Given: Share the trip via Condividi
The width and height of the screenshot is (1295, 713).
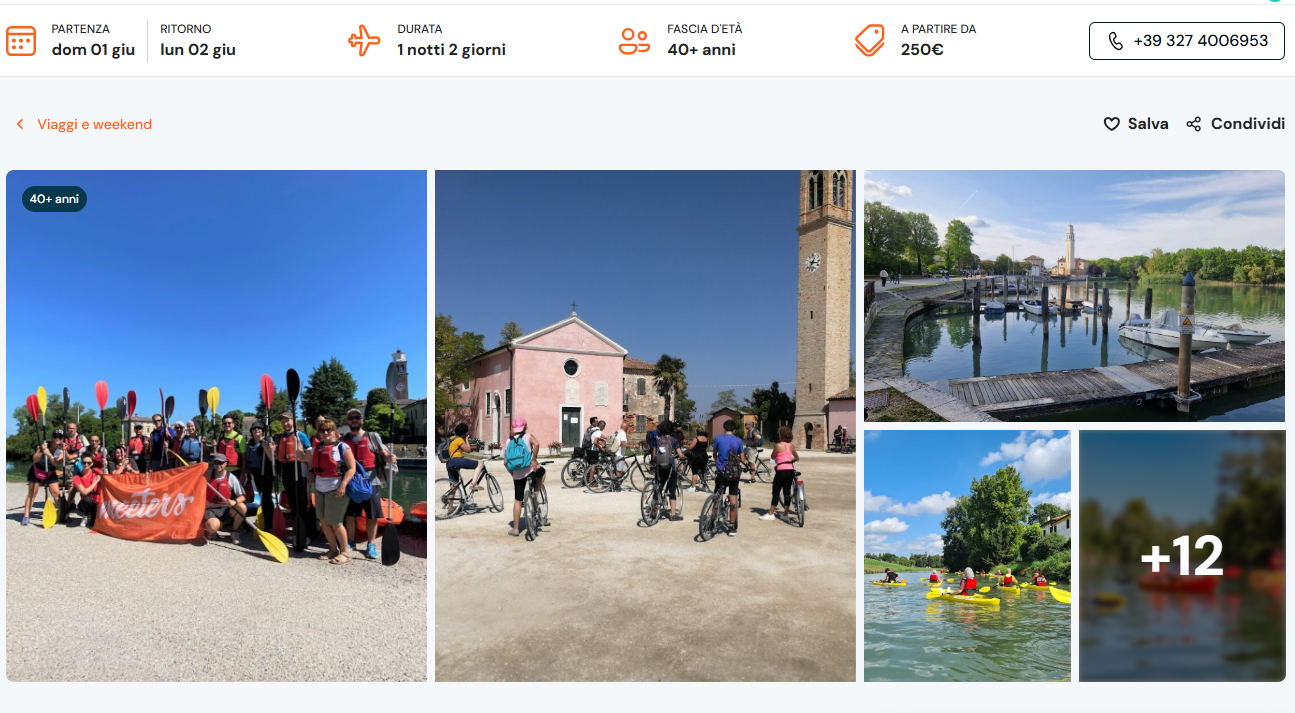Looking at the screenshot, I should pyautogui.click(x=1235, y=124).
